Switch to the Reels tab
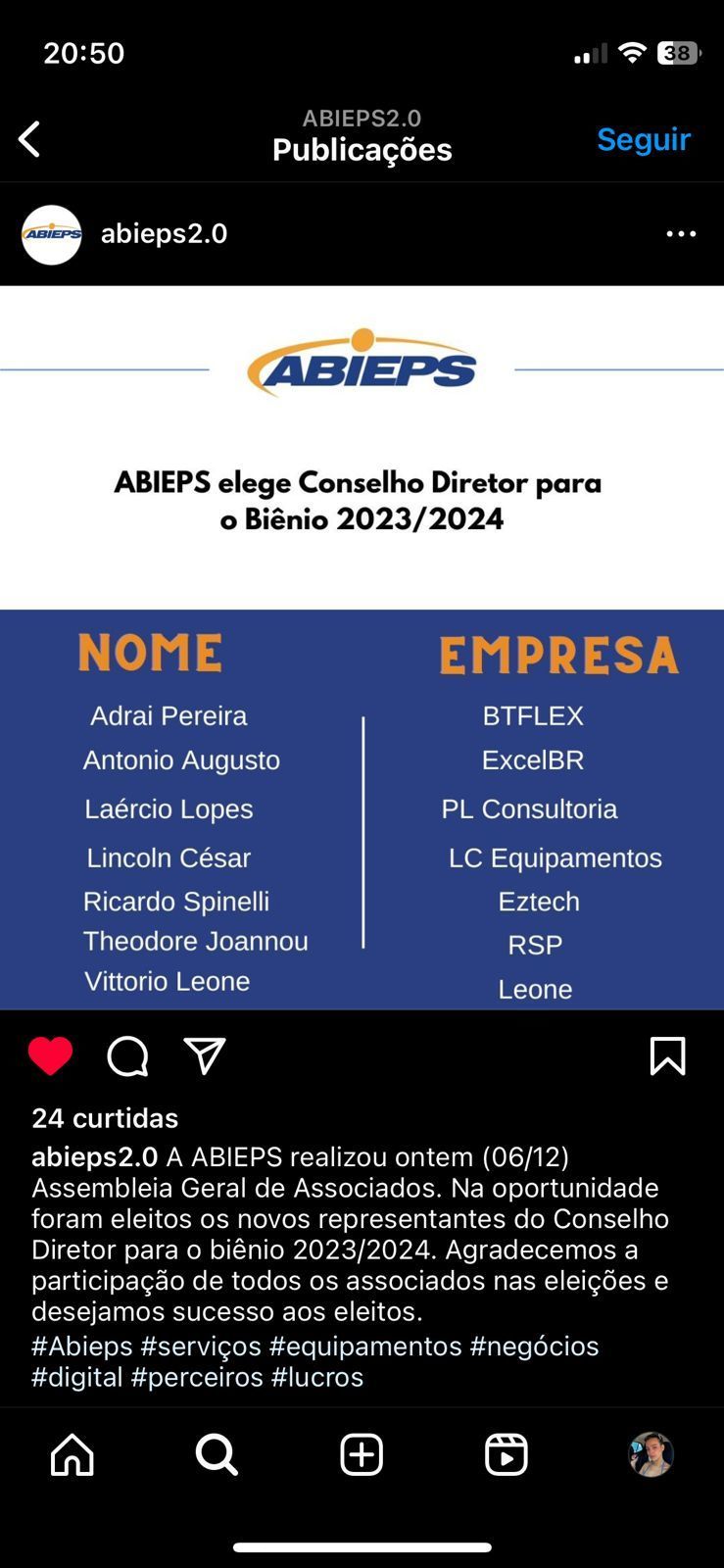The width and height of the screenshot is (724, 1568). (507, 1455)
